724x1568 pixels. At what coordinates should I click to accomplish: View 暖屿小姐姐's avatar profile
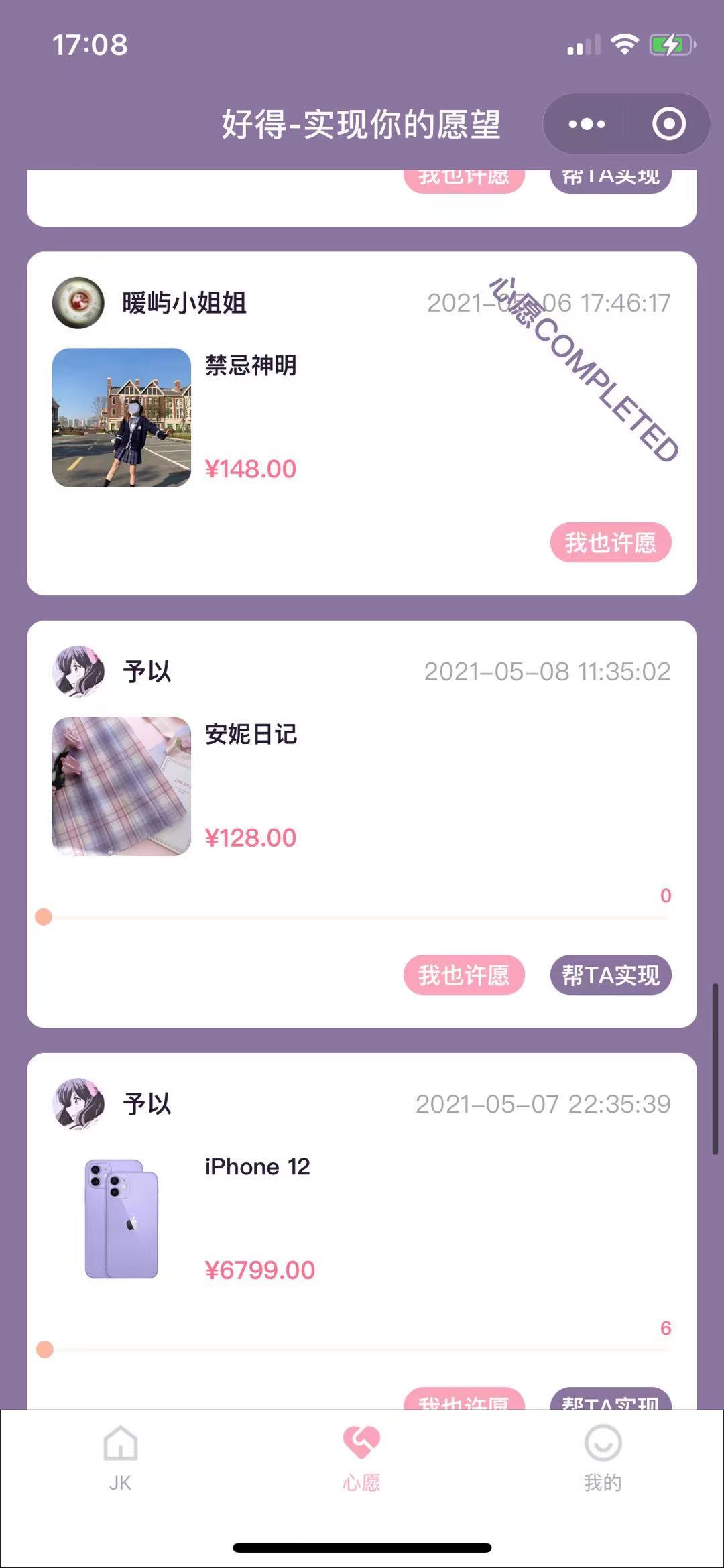[x=78, y=303]
